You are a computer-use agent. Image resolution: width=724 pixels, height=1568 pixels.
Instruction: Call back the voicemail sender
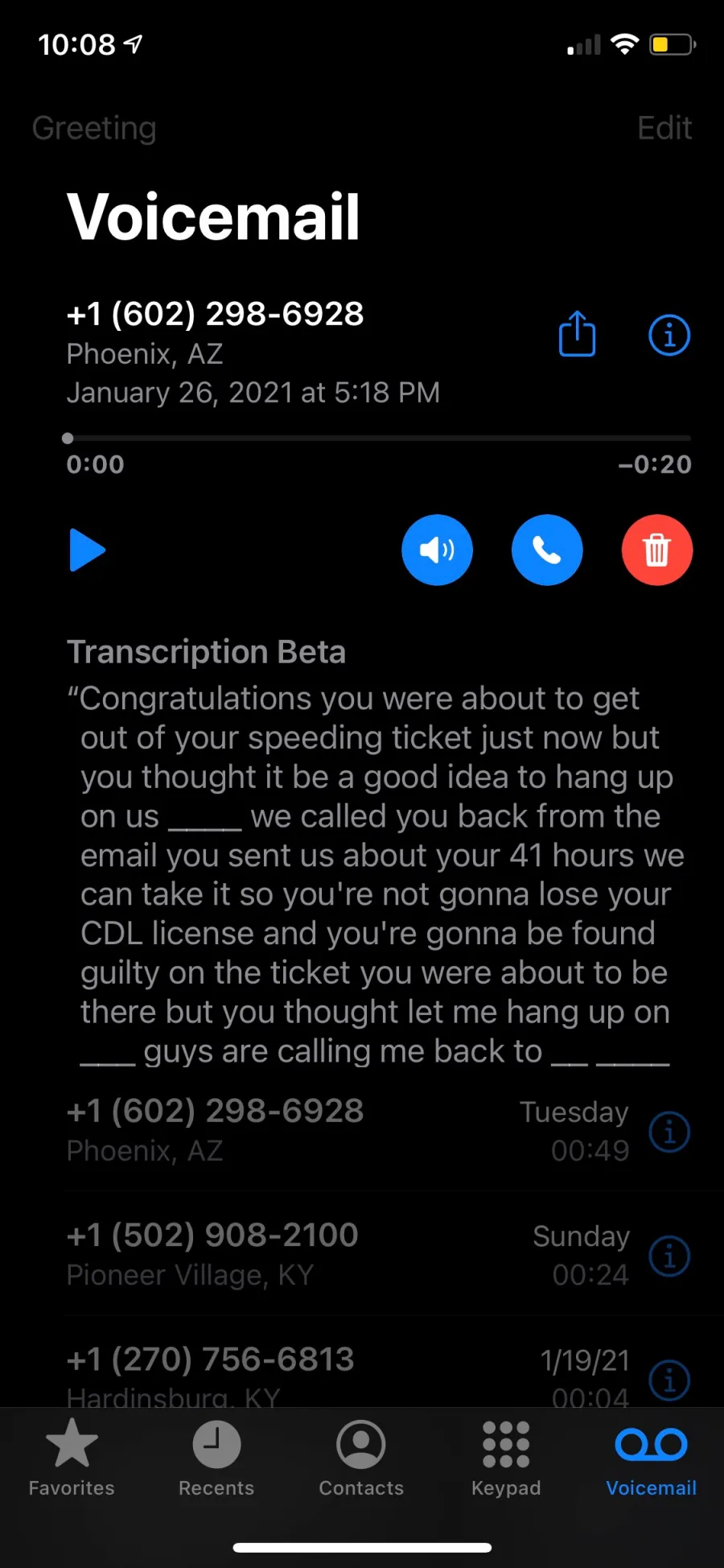click(x=547, y=550)
